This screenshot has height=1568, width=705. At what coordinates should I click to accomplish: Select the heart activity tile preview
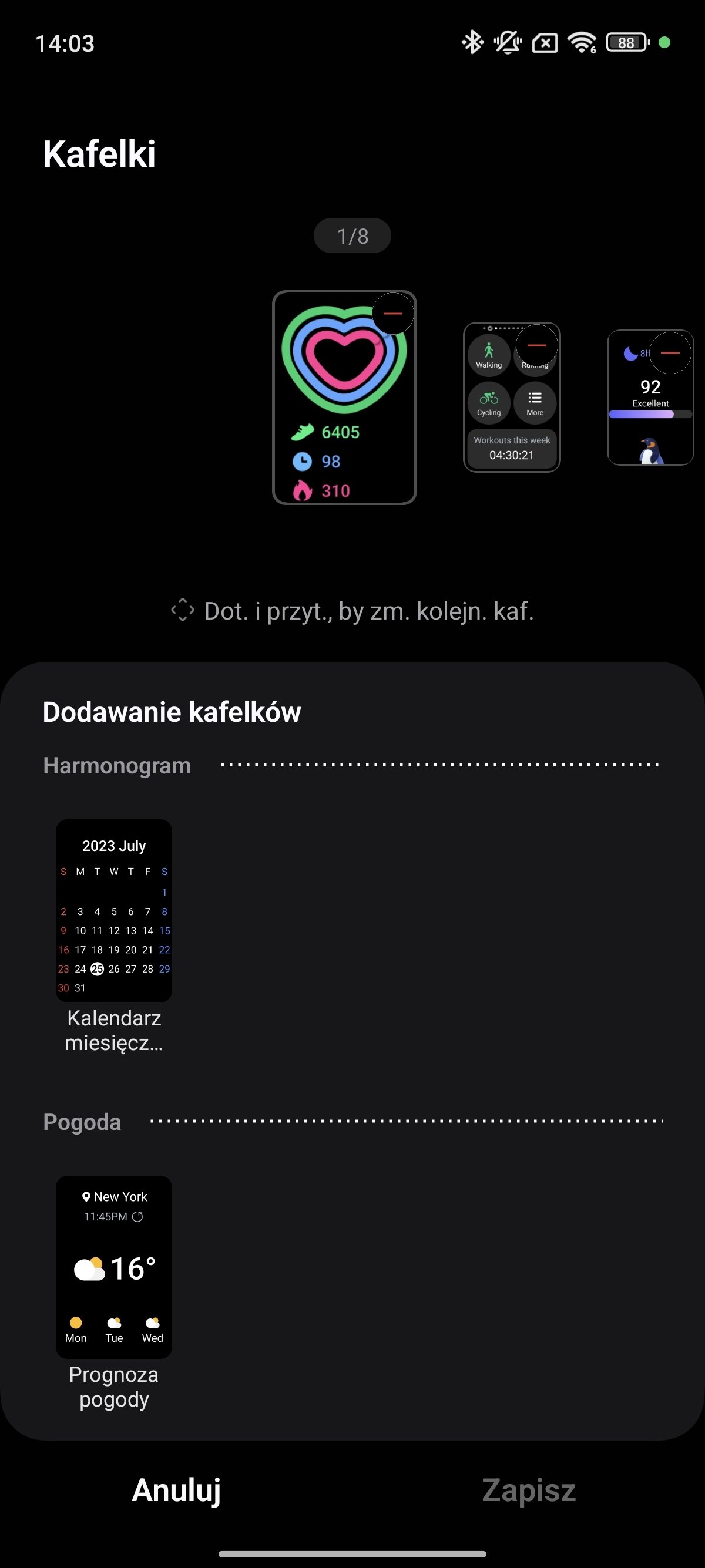[344, 398]
